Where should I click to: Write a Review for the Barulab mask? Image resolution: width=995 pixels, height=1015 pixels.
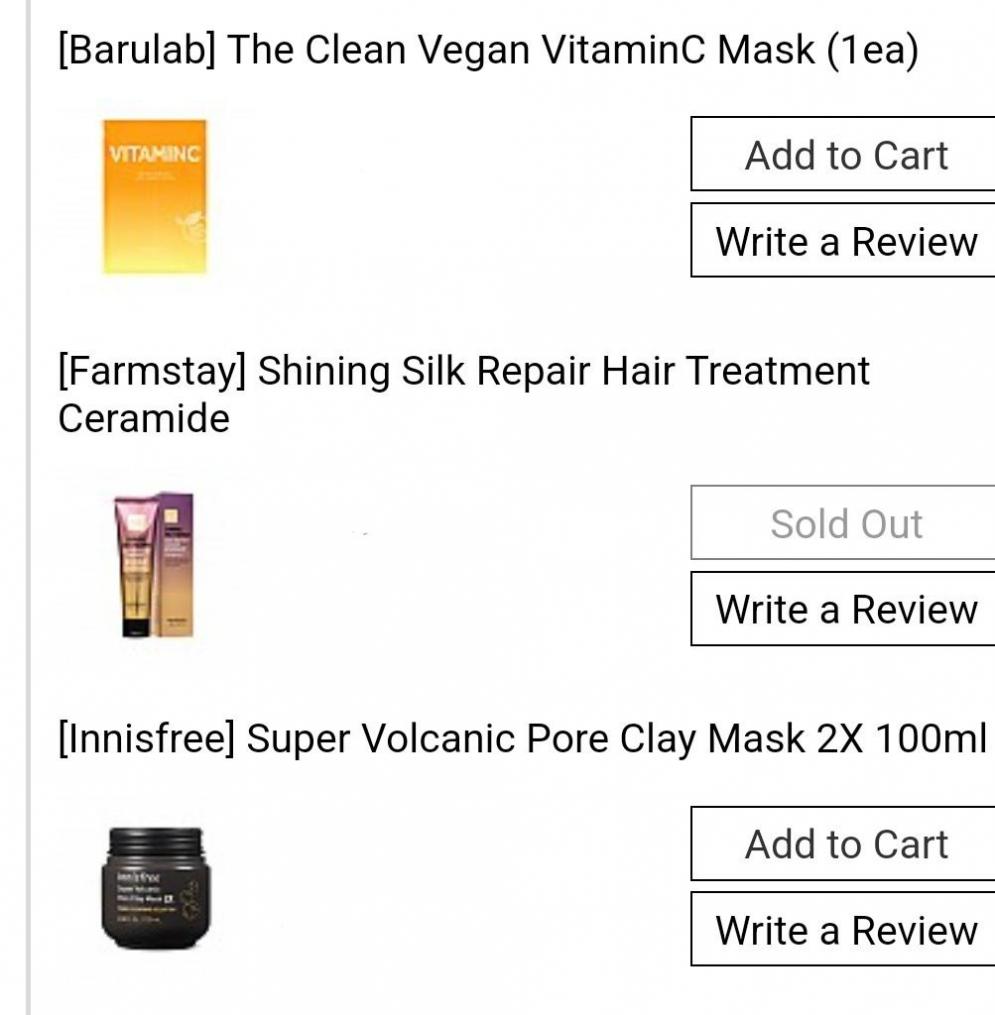coord(845,240)
